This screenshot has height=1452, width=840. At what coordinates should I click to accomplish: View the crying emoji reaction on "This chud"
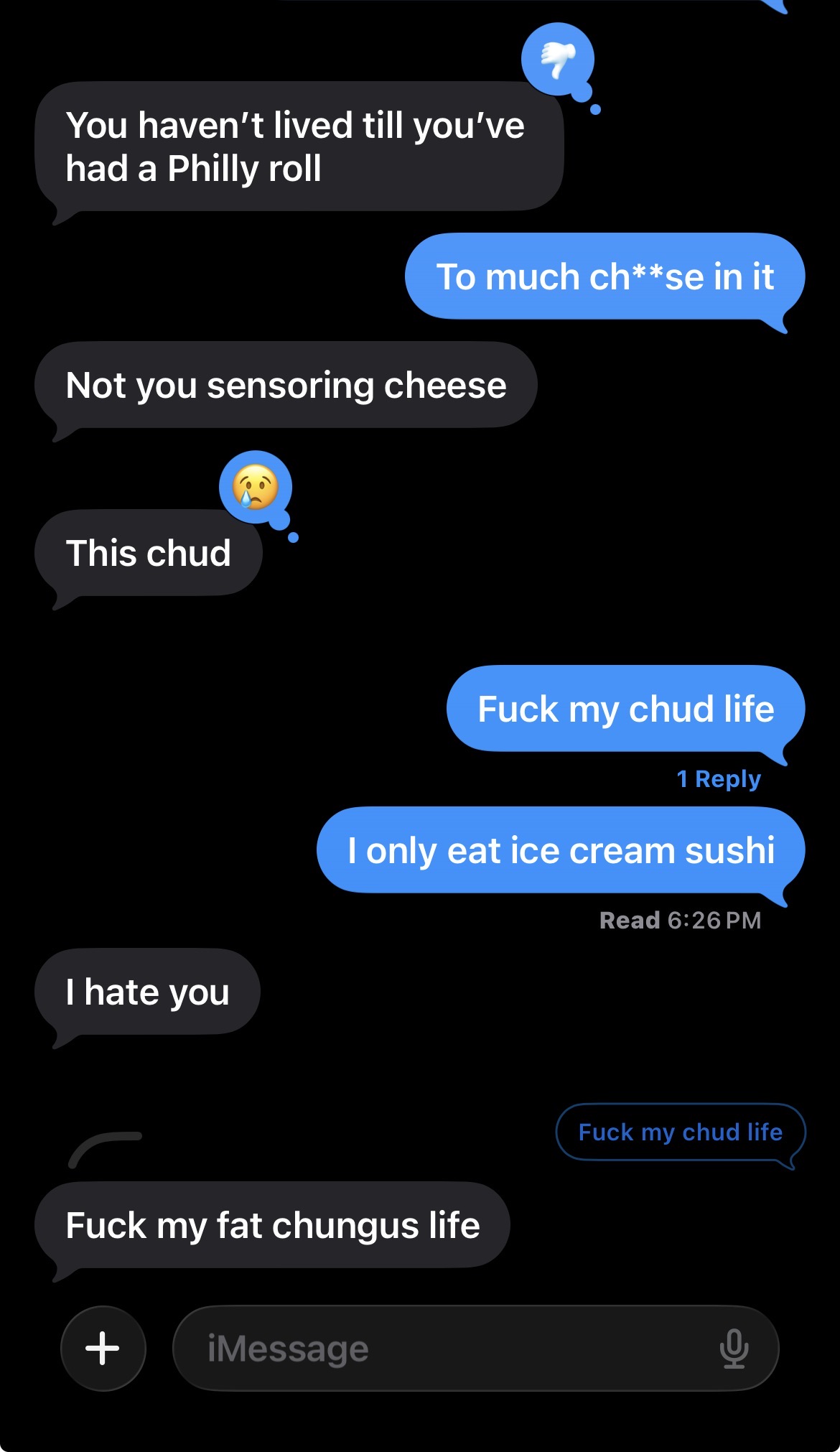point(256,487)
